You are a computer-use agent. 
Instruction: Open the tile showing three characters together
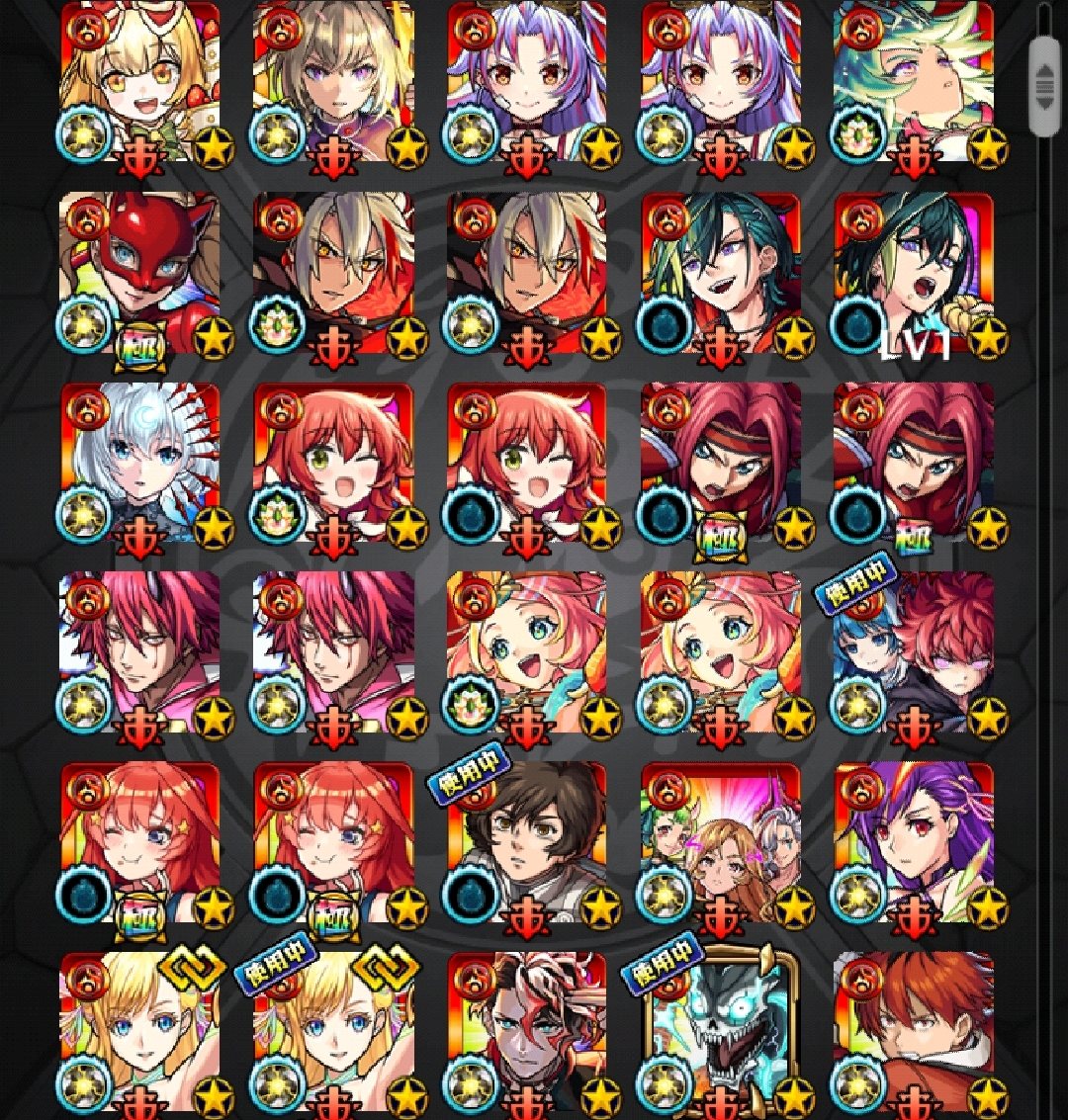(721, 842)
